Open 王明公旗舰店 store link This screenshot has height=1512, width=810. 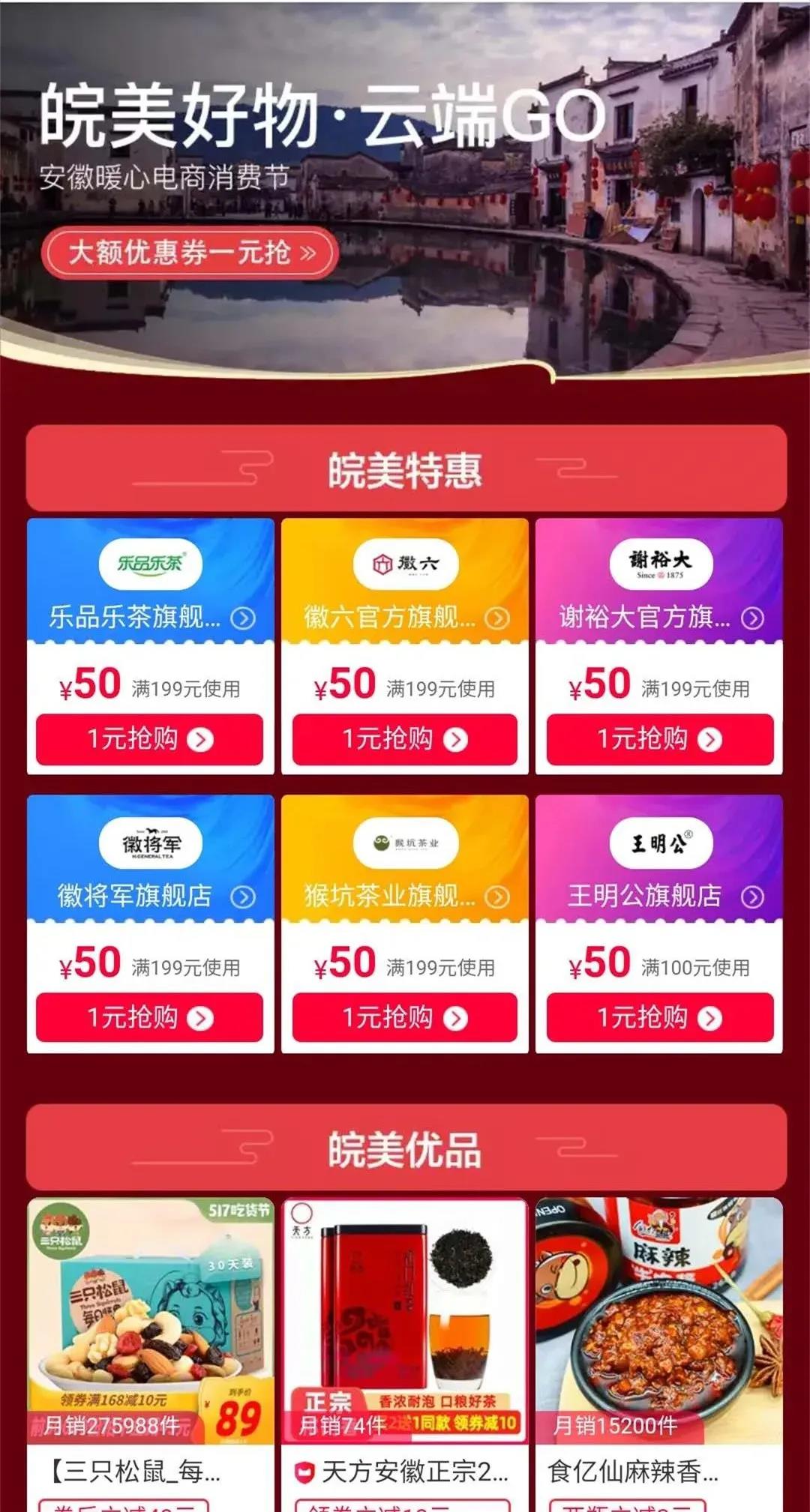tap(659, 896)
